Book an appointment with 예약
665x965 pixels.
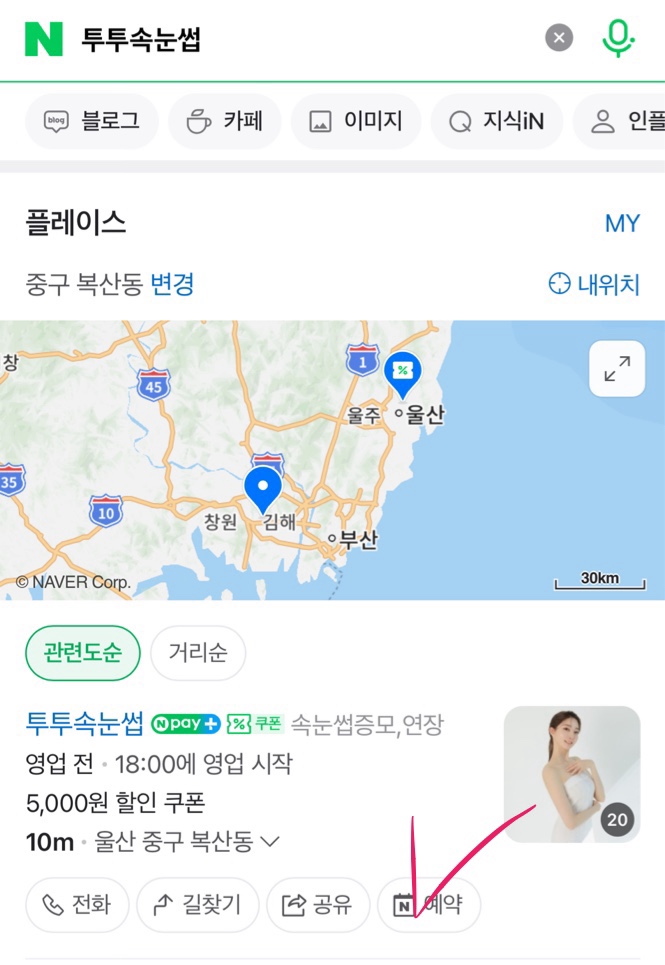click(x=429, y=905)
